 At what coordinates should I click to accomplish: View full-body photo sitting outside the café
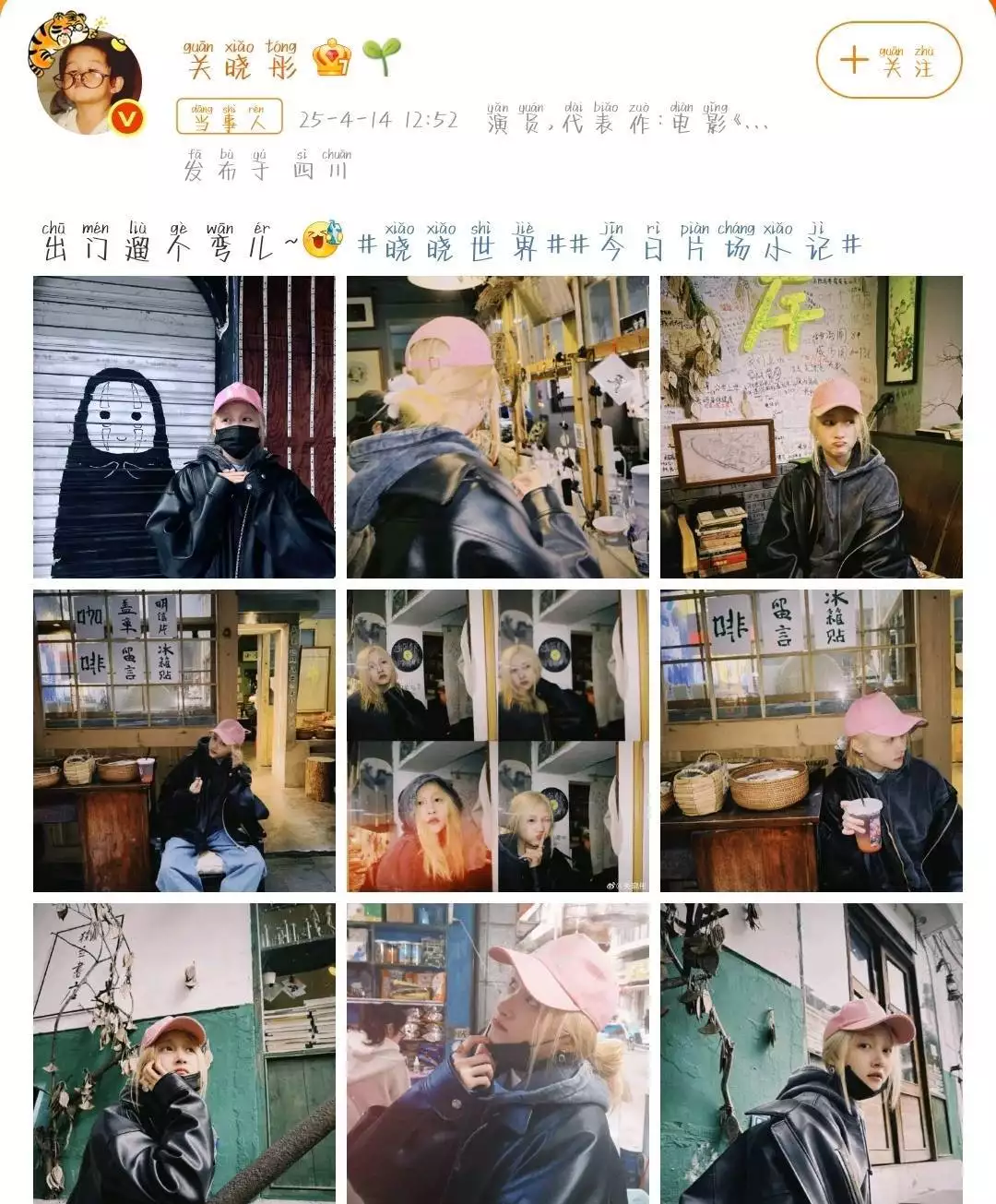click(184, 741)
